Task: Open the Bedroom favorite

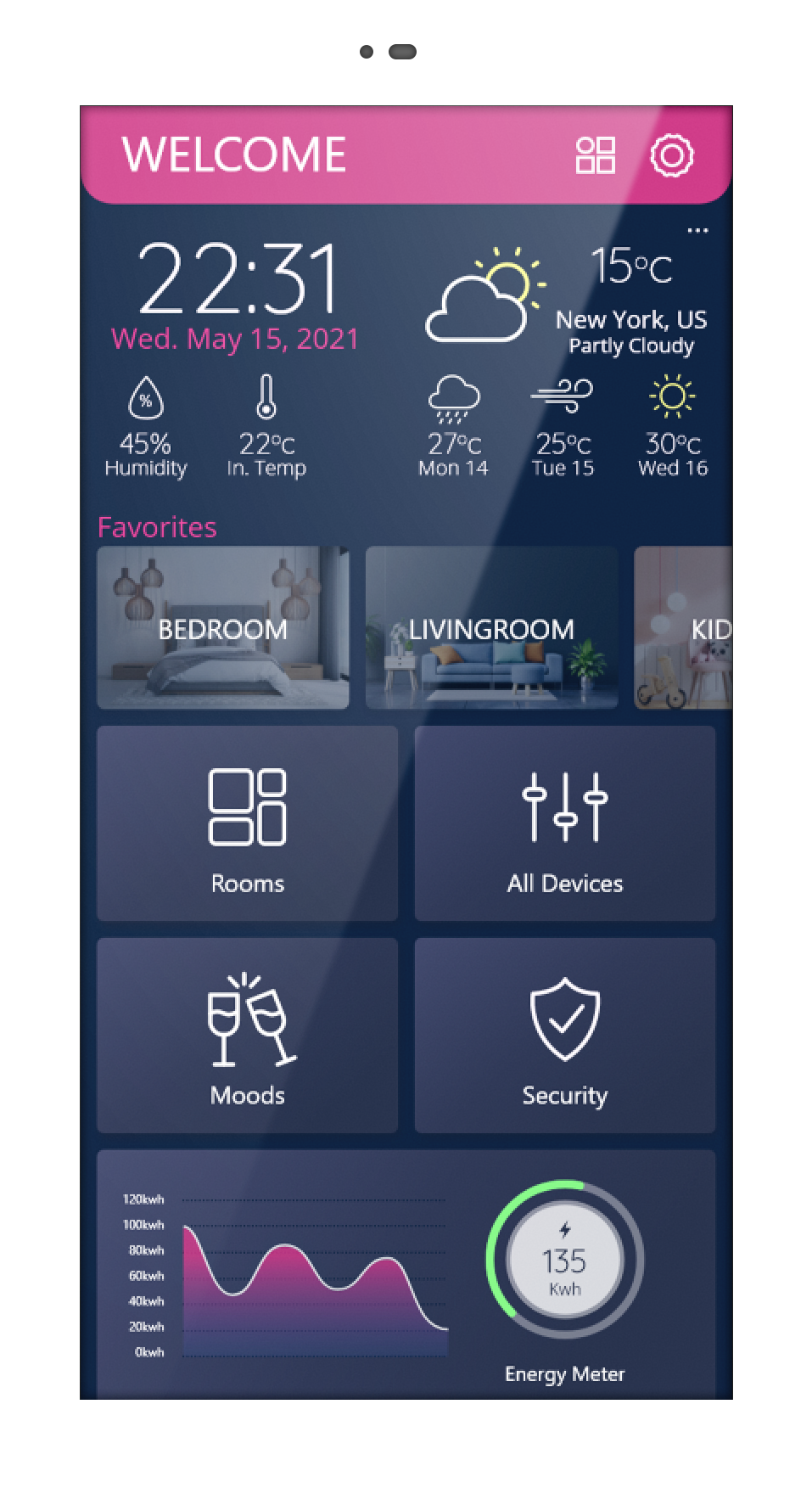Action: click(223, 628)
